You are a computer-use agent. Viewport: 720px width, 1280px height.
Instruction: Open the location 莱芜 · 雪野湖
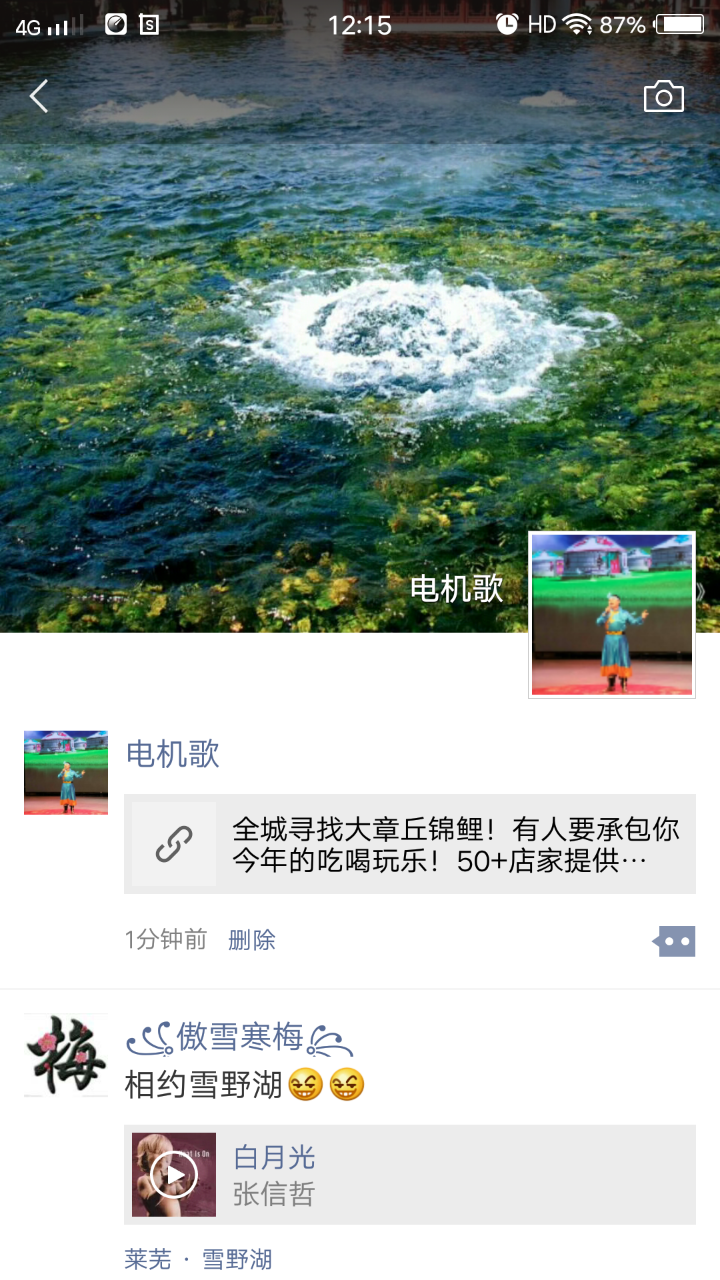(x=198, y=1259)
